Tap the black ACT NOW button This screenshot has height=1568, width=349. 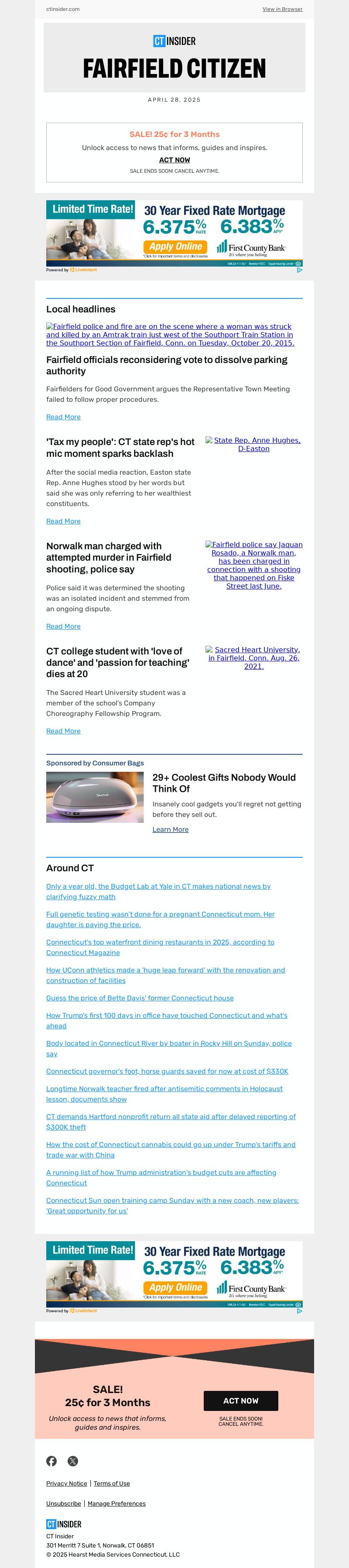click(240, 1400)
